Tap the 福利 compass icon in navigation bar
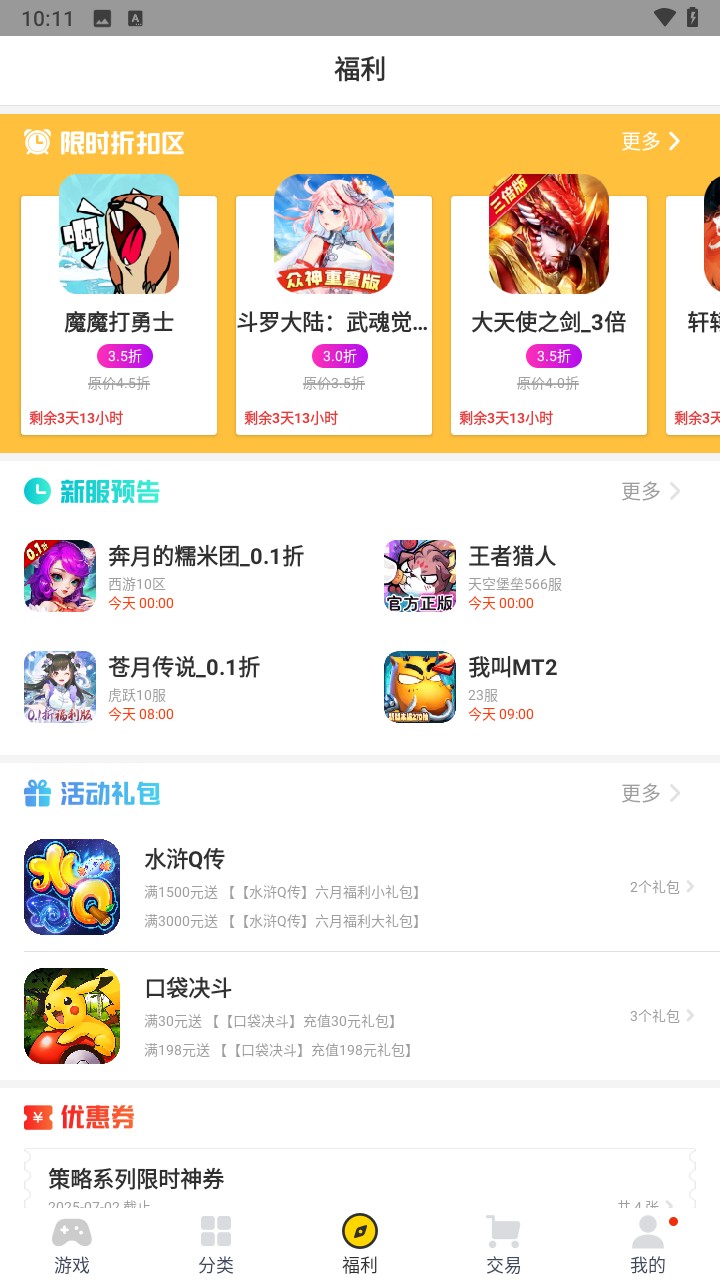 (359, 1229)
